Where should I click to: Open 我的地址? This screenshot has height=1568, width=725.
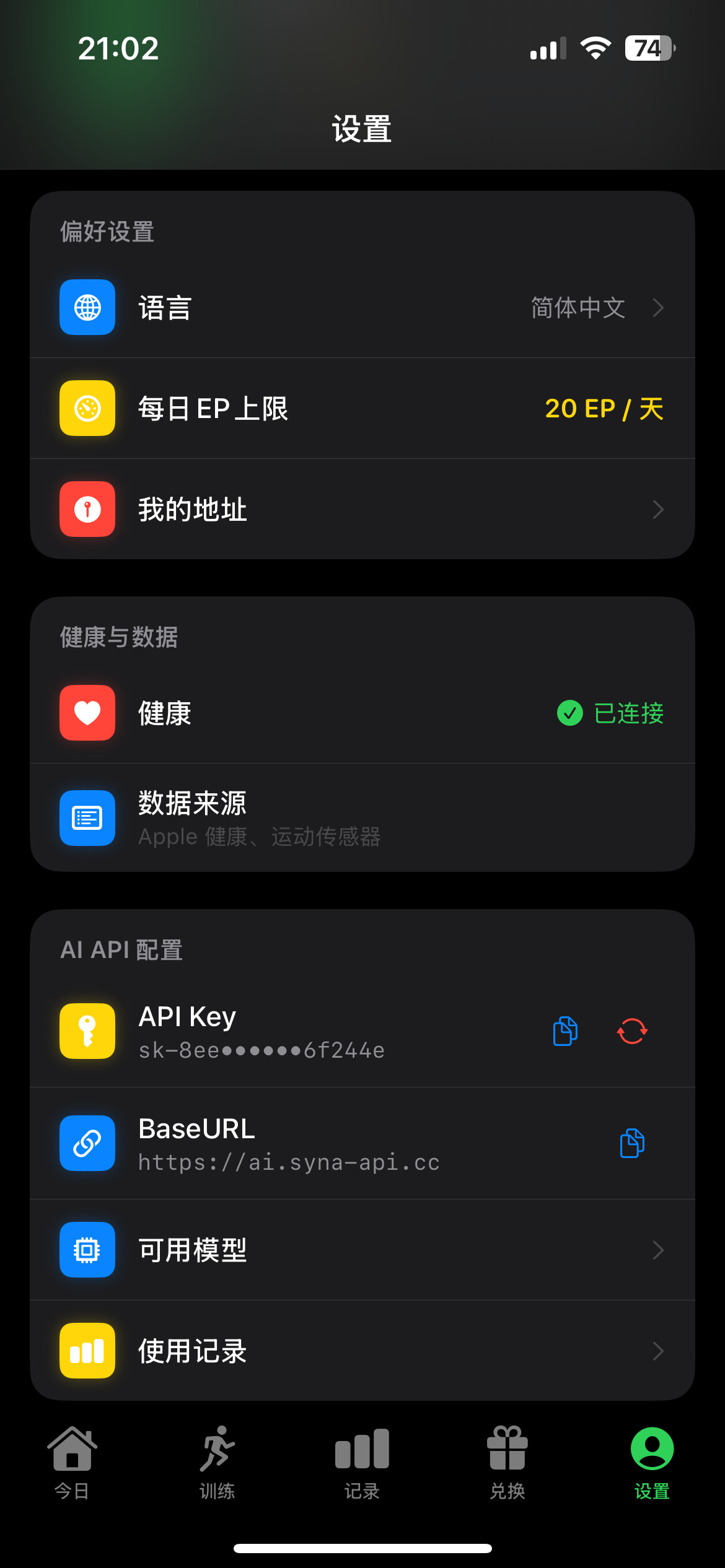tap(362, 510)
